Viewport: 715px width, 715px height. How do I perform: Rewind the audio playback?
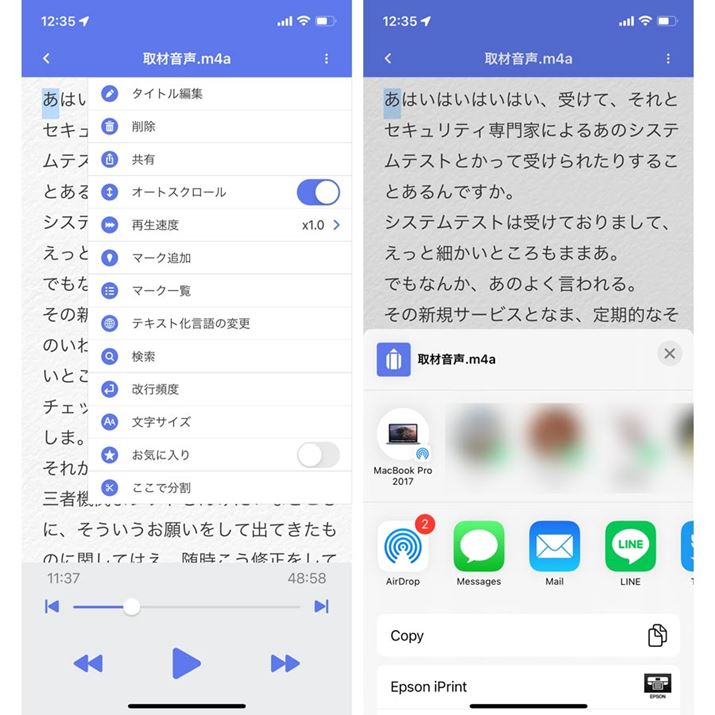point(88,663)
